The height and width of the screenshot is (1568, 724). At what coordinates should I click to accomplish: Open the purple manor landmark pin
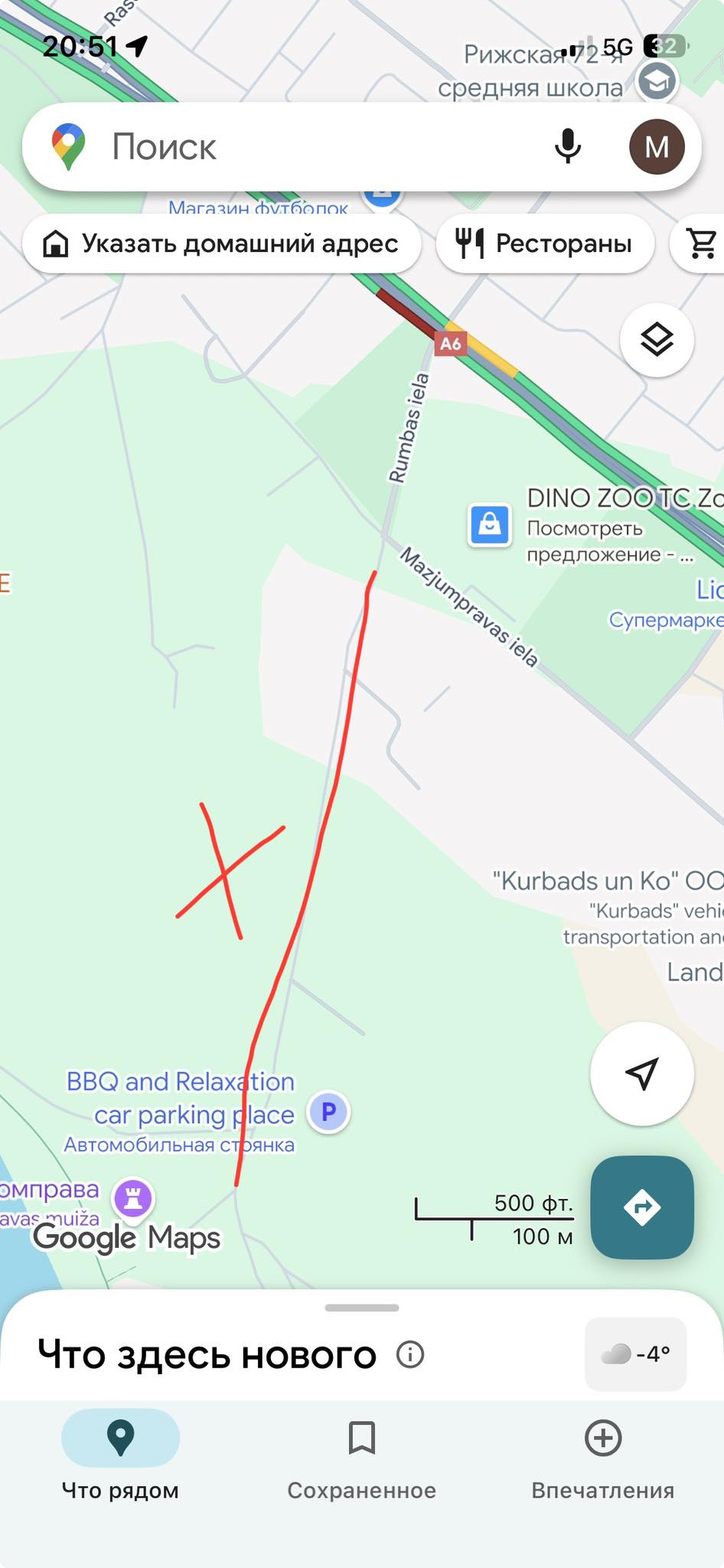click(x=133, y=1197)
